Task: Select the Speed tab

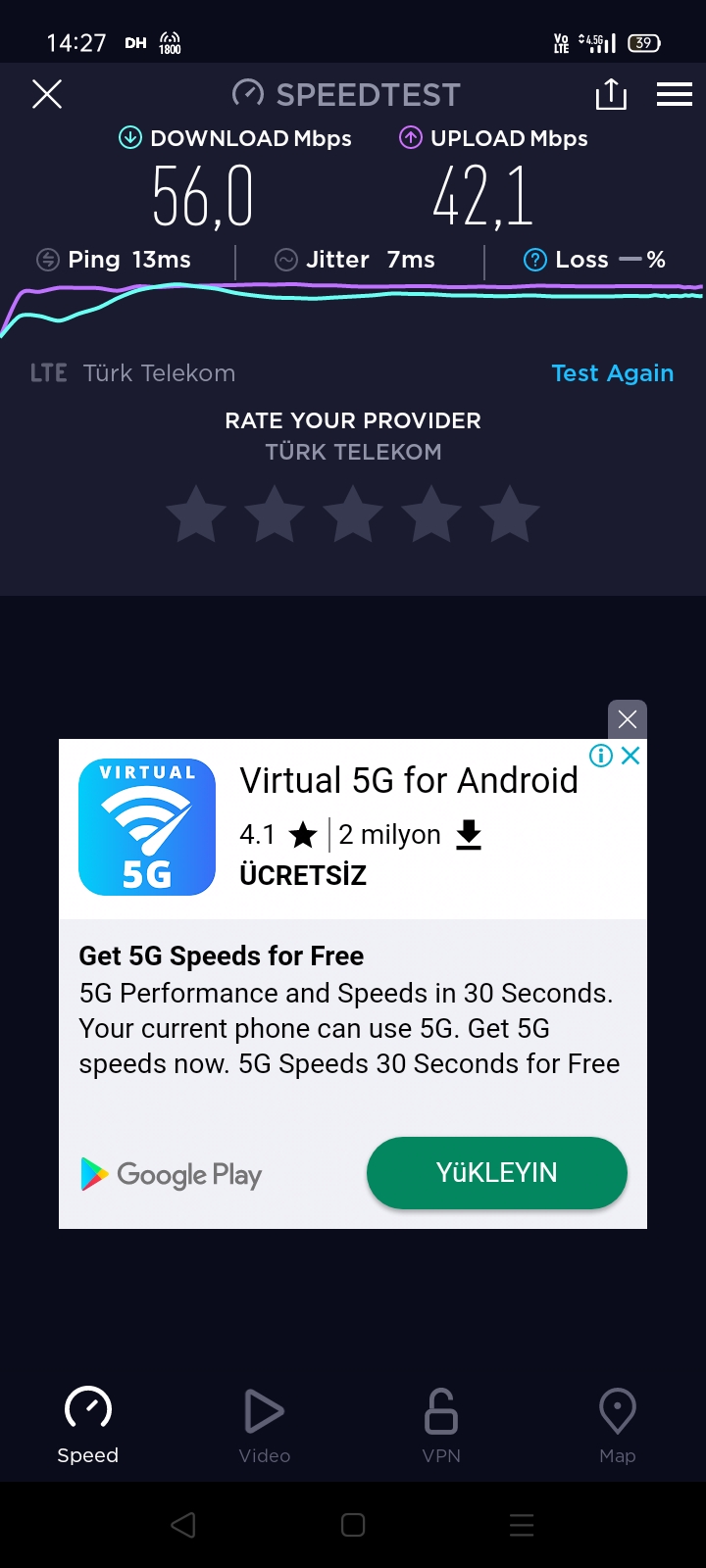Action: click(x=88, y=1426)
